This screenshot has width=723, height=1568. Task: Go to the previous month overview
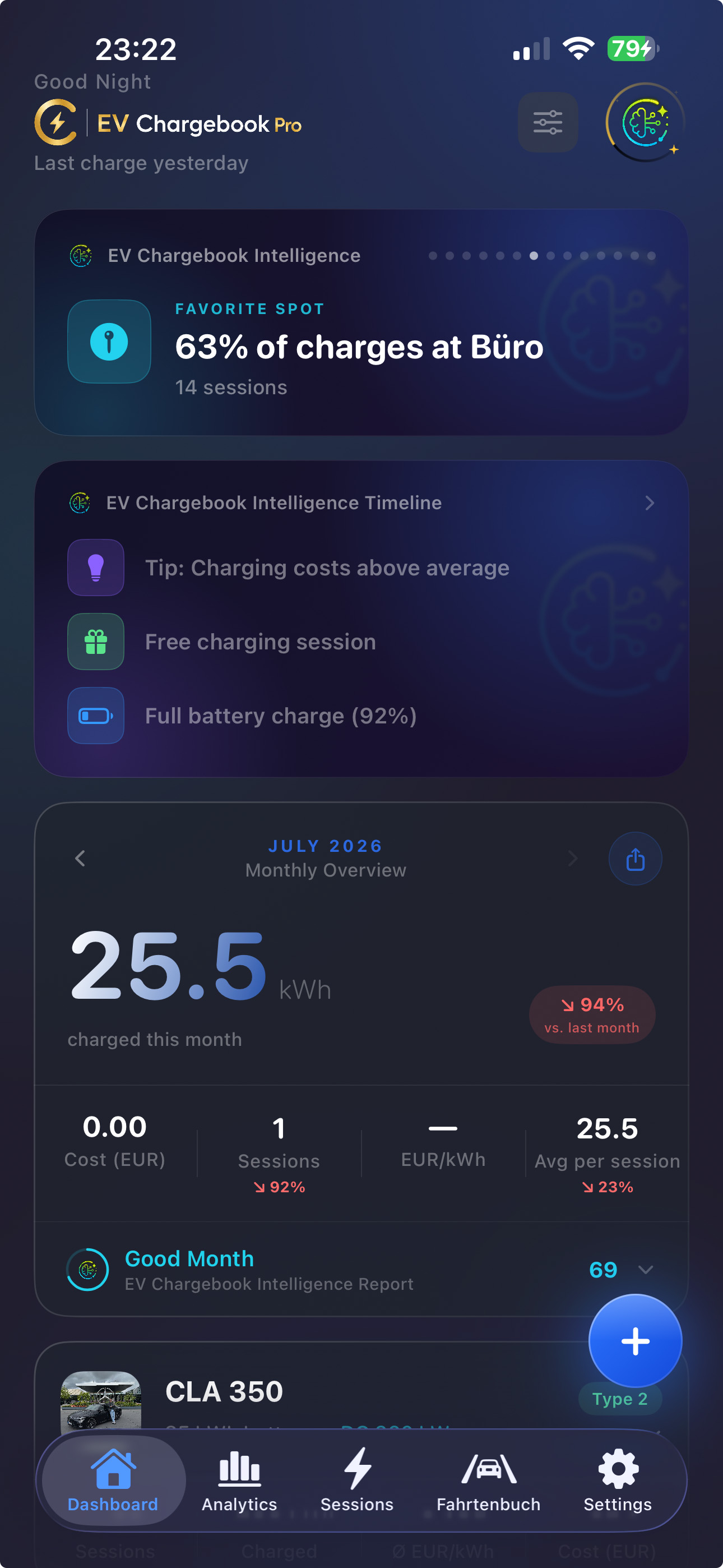click(x=80, y=858)
